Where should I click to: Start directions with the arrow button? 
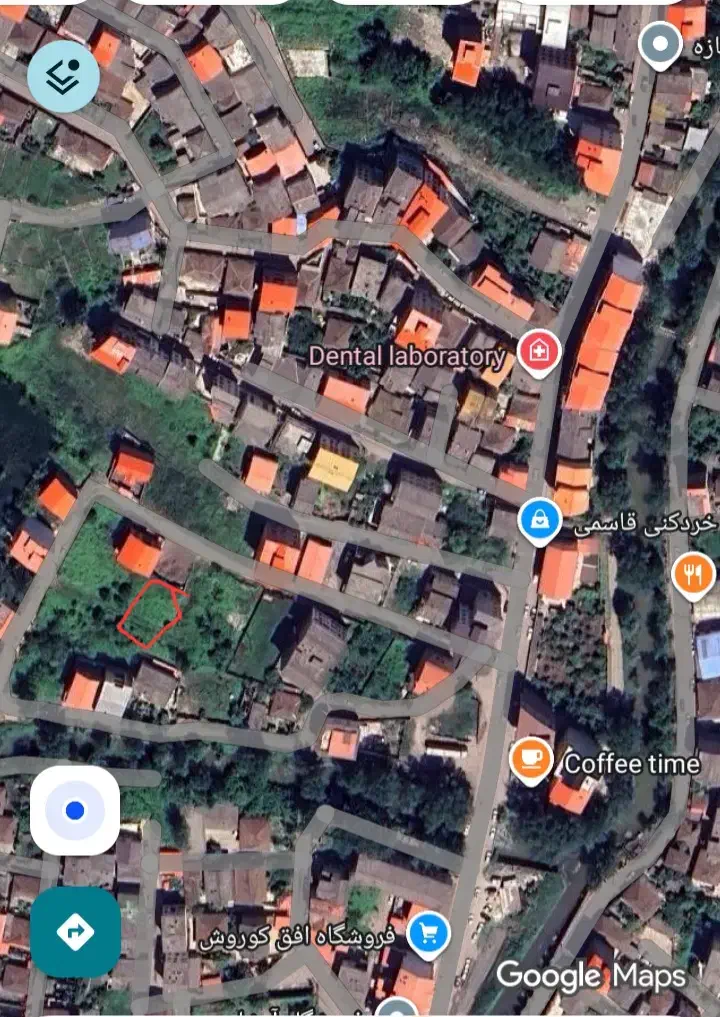tap(75, 932)
